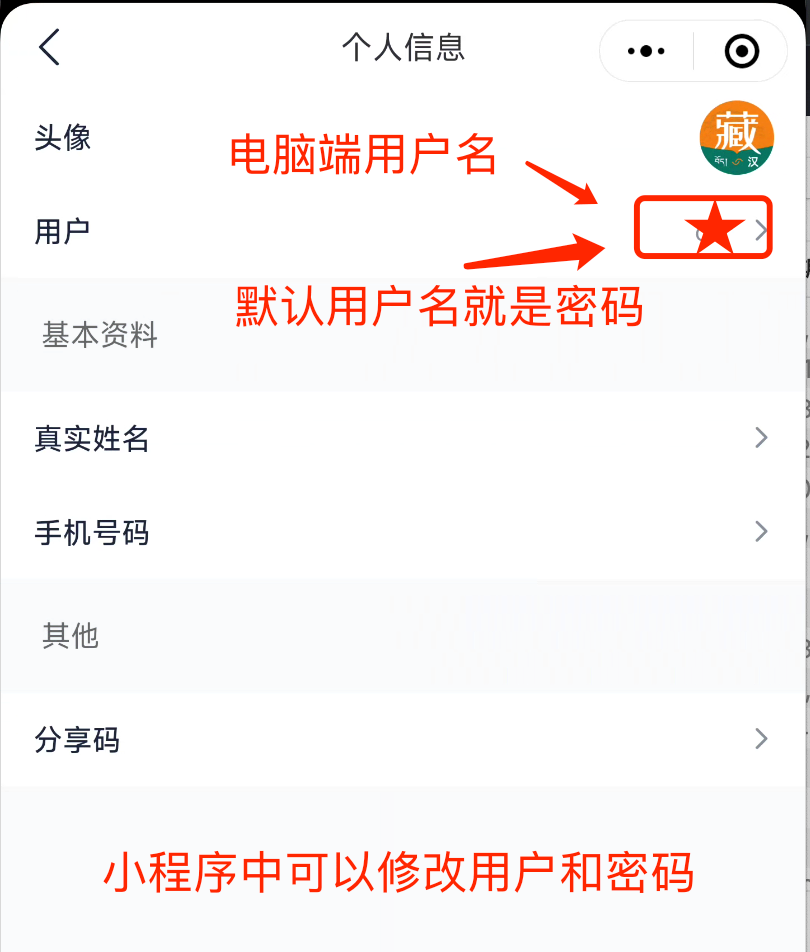Viewport: 810px width, 952px height.
Task: Close the mini program with the circle button
Action: coord(741,50)
